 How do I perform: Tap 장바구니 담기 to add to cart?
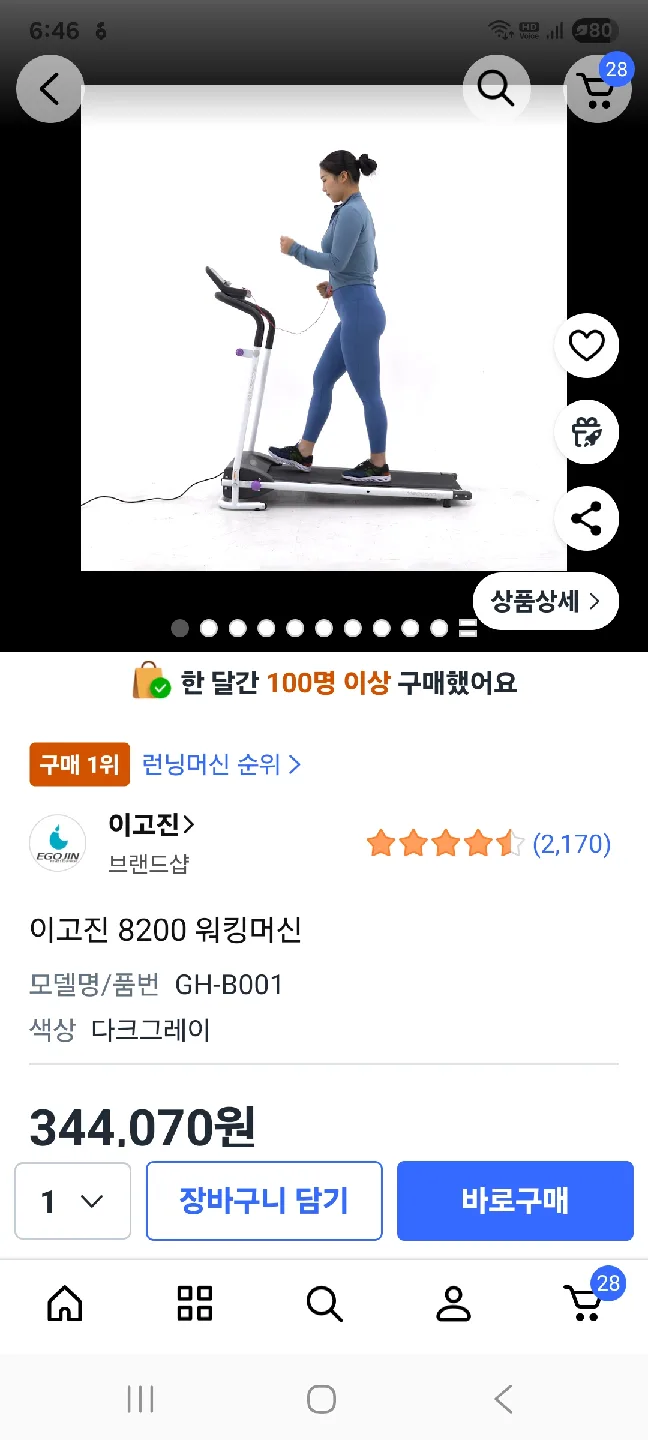coord(264,1201)
